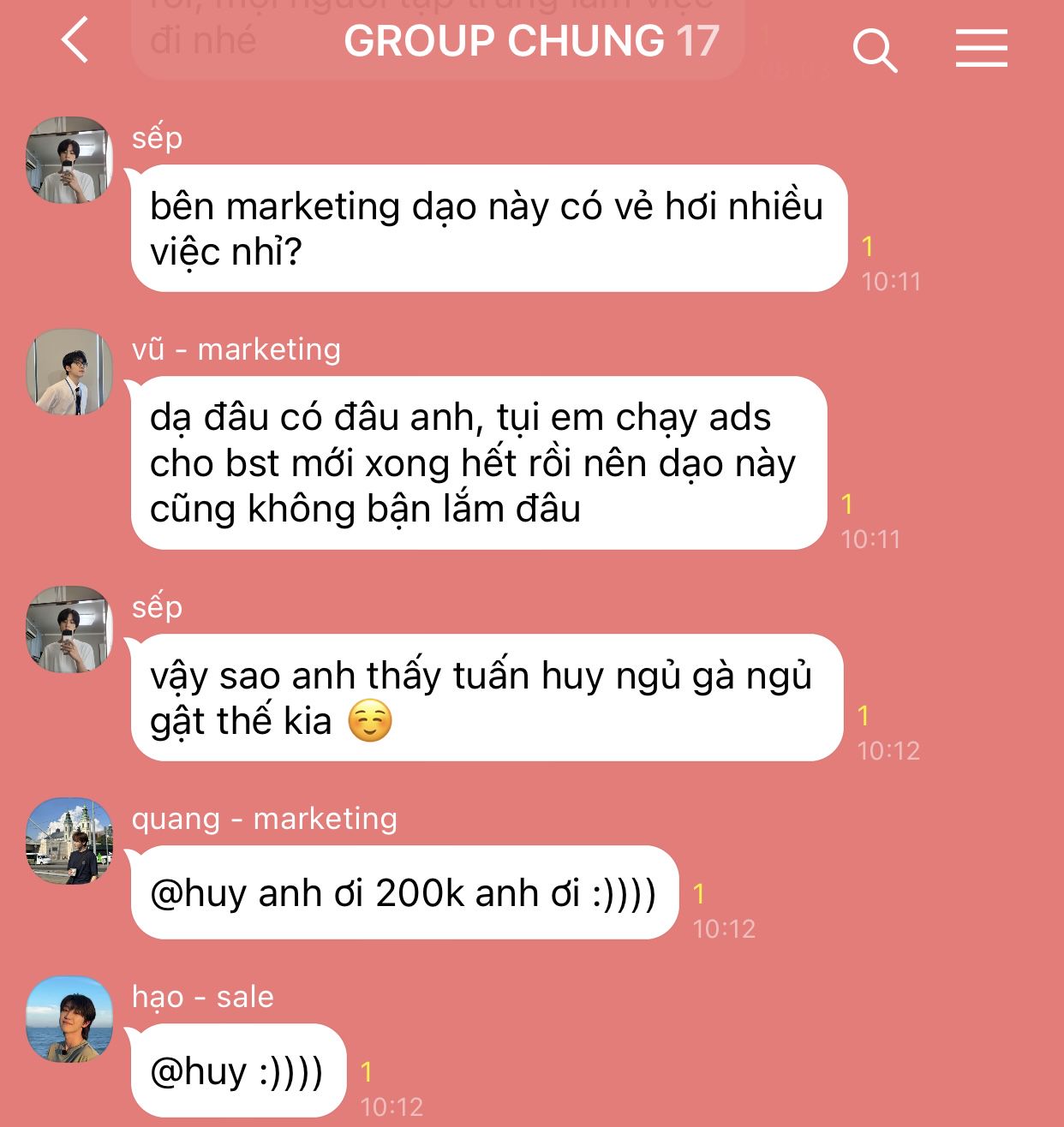This screenshot has height=1127, width=1064.
Task: Open sếp's avatar beside the "bên marketing" message
Action: pos(69,160)
